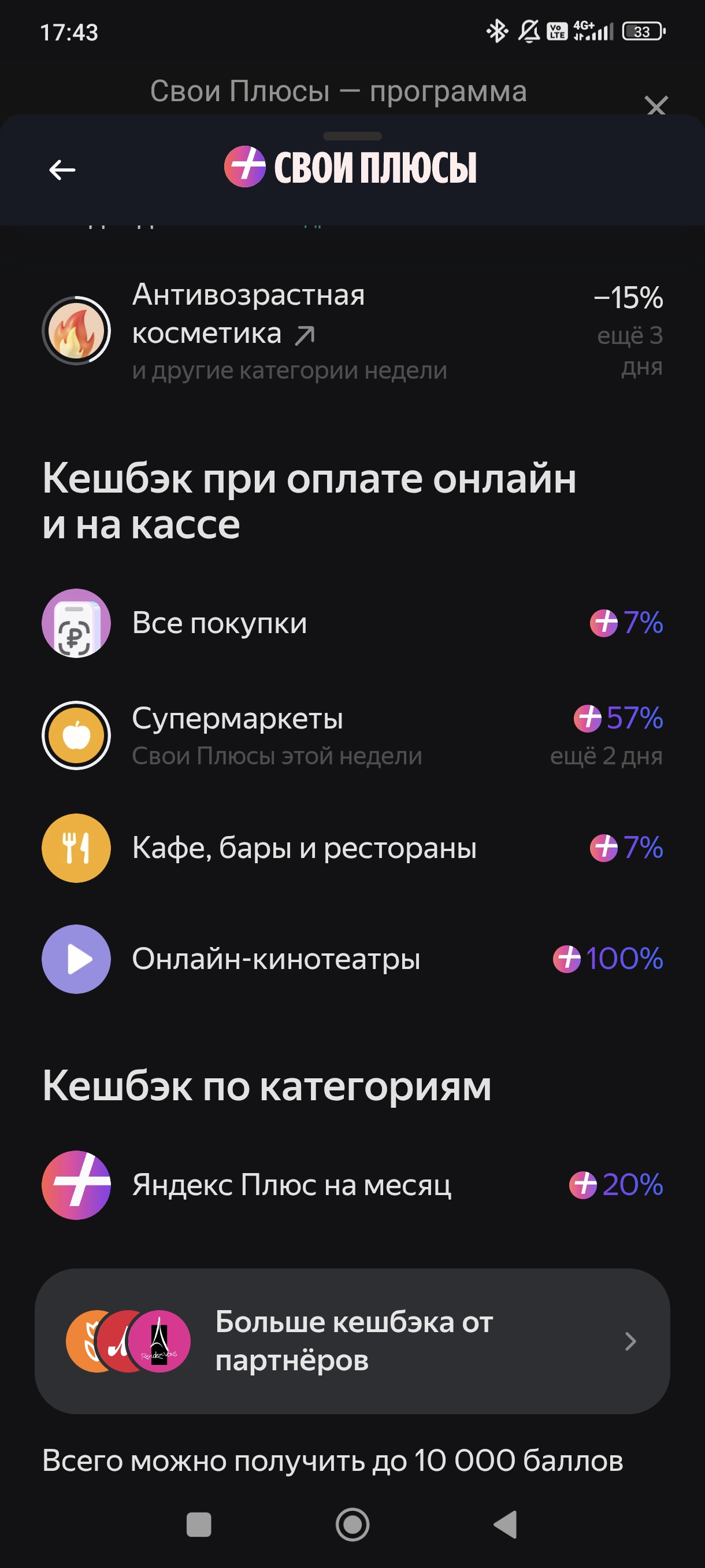Go back using the header arrow
Viewport: 705px width, 1568px height.
tap(62, 170)
